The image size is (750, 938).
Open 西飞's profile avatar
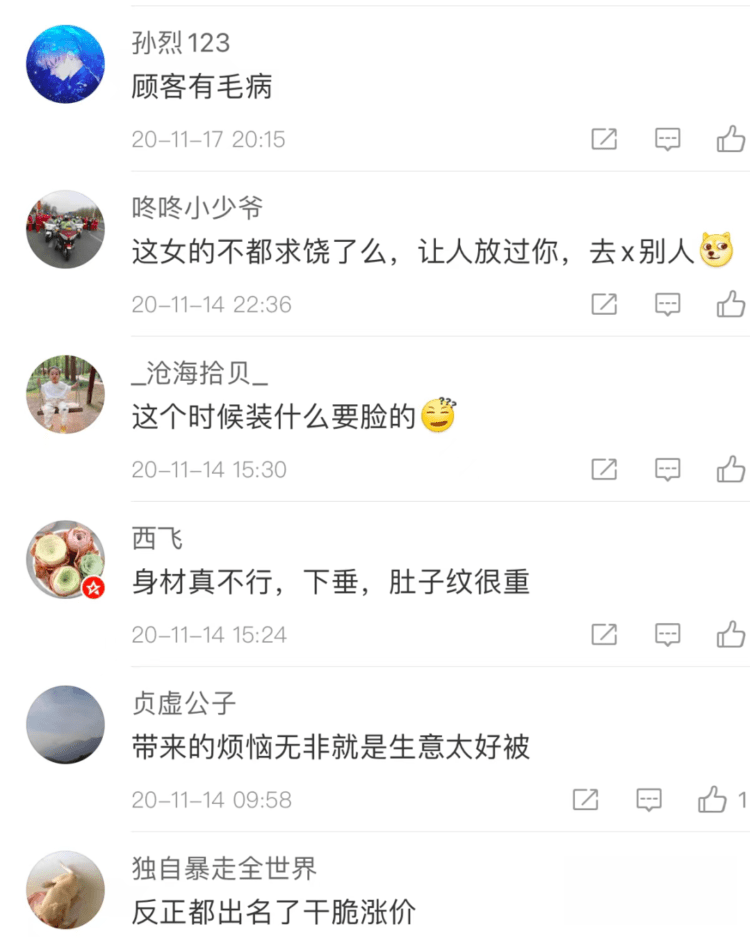[x=65, y=560]
